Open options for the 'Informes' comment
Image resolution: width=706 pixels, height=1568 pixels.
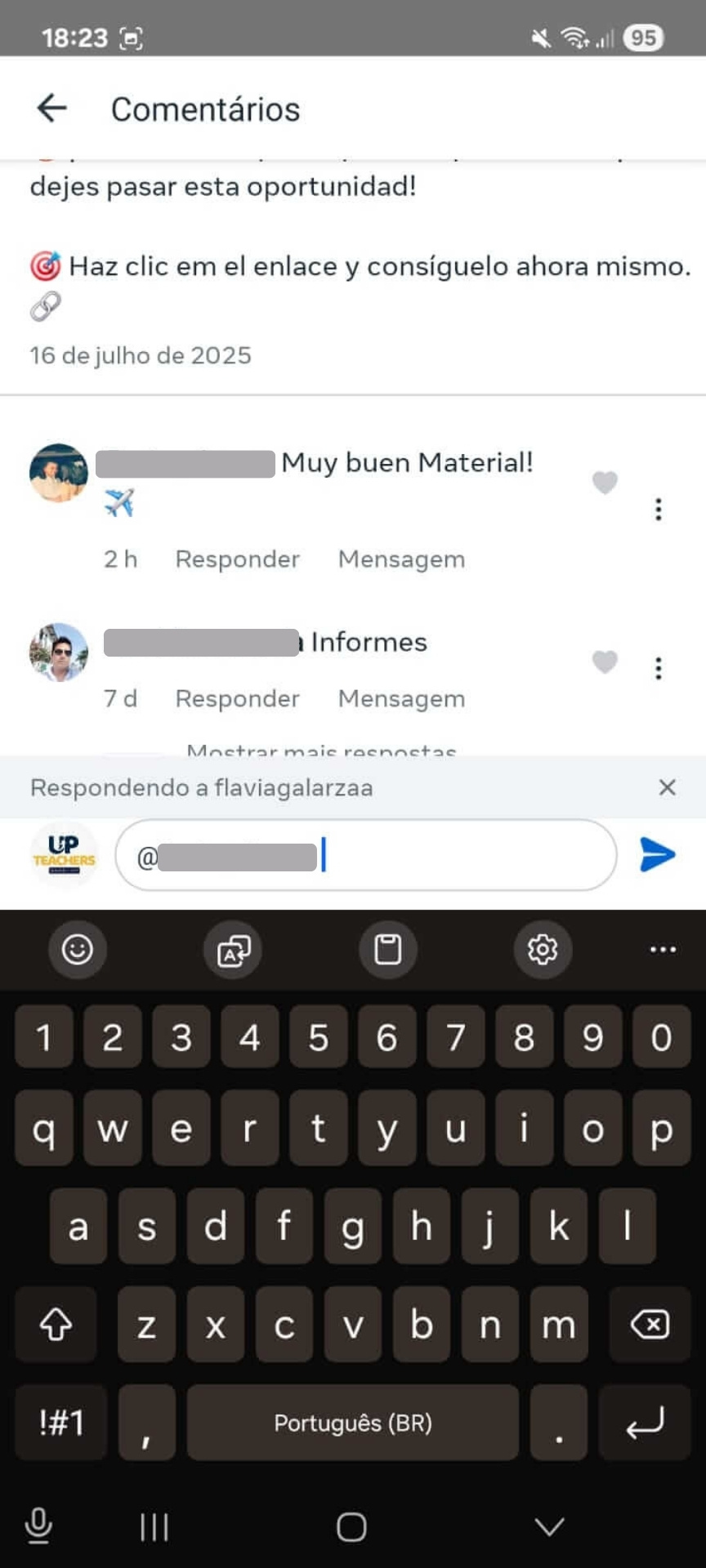(658, 669)
